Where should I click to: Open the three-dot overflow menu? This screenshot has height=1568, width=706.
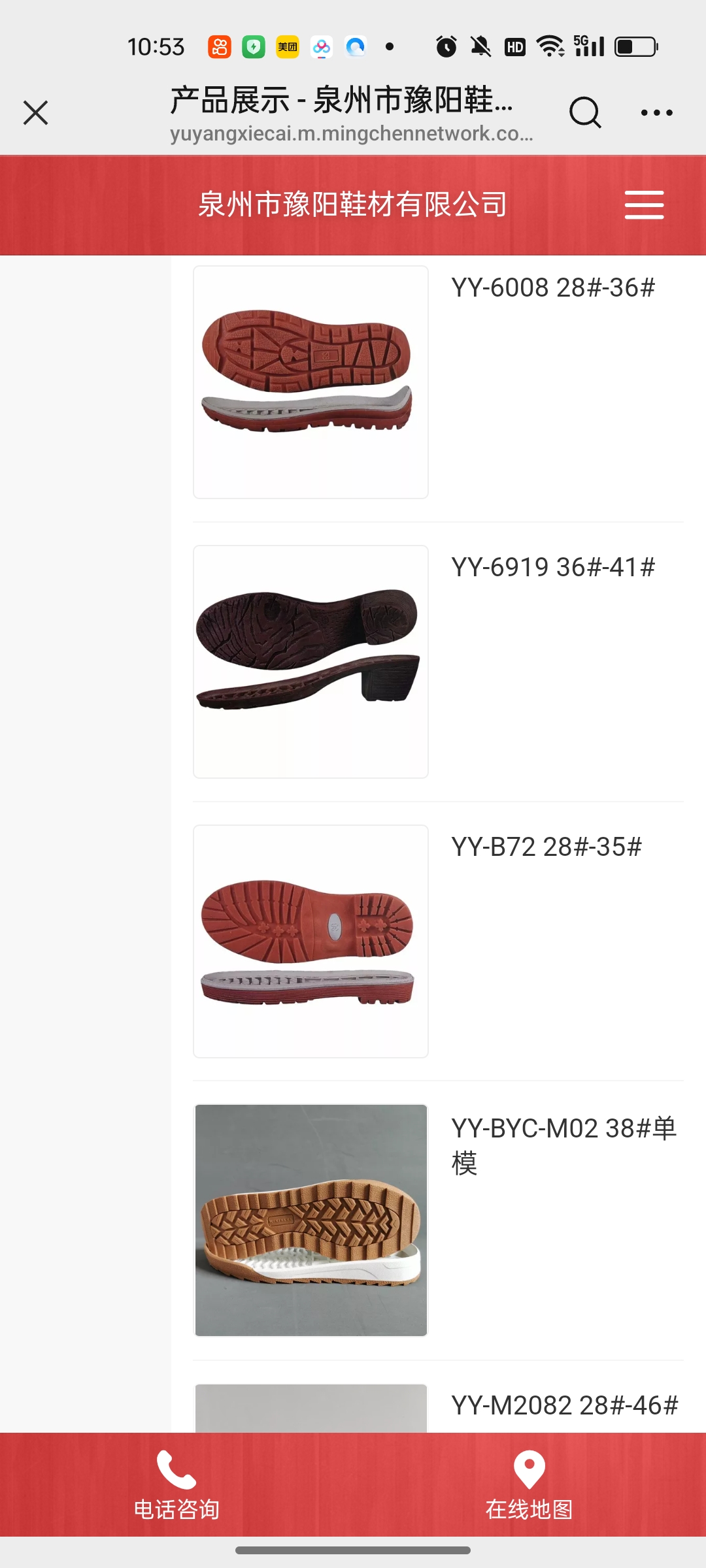coord(656,112)
